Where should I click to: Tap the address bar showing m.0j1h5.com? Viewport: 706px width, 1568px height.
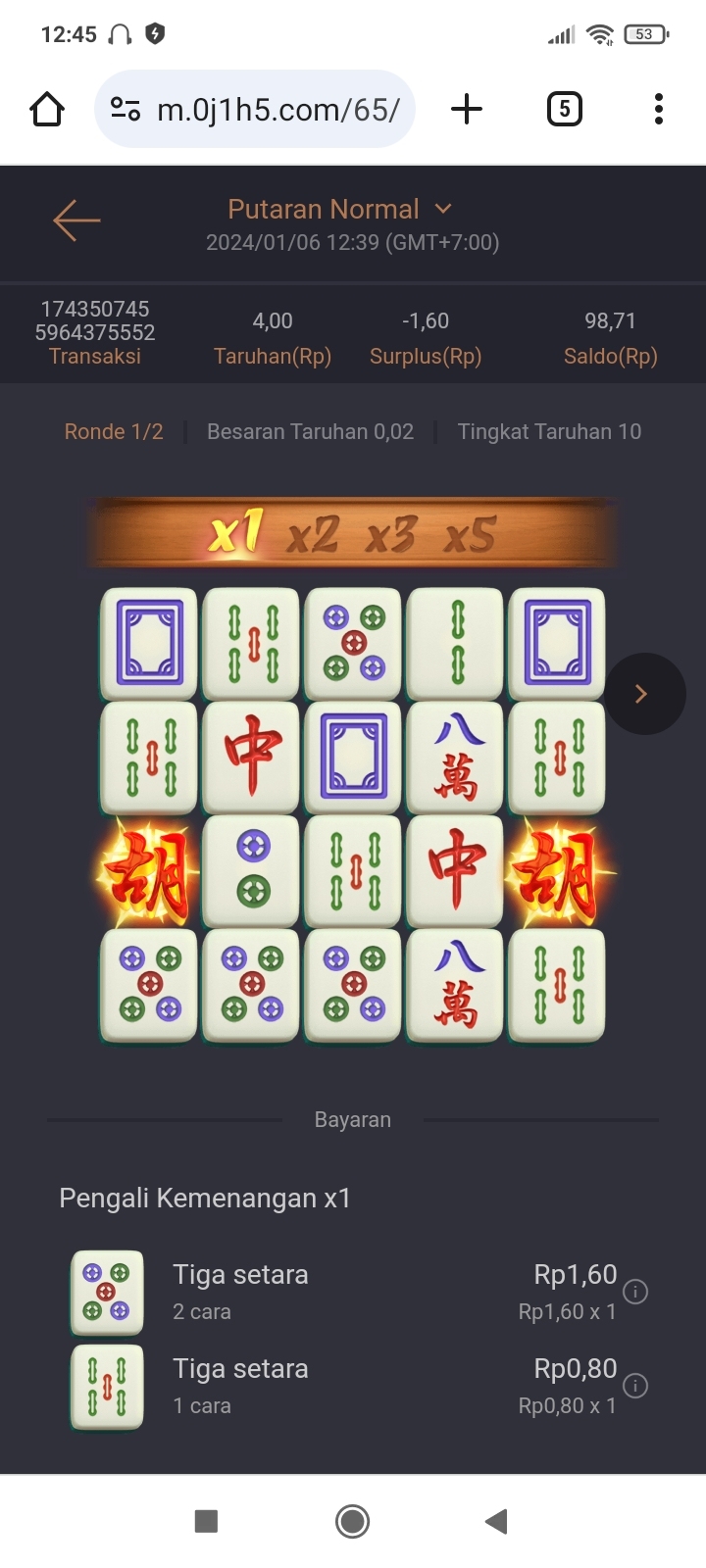tap(255, 110)
